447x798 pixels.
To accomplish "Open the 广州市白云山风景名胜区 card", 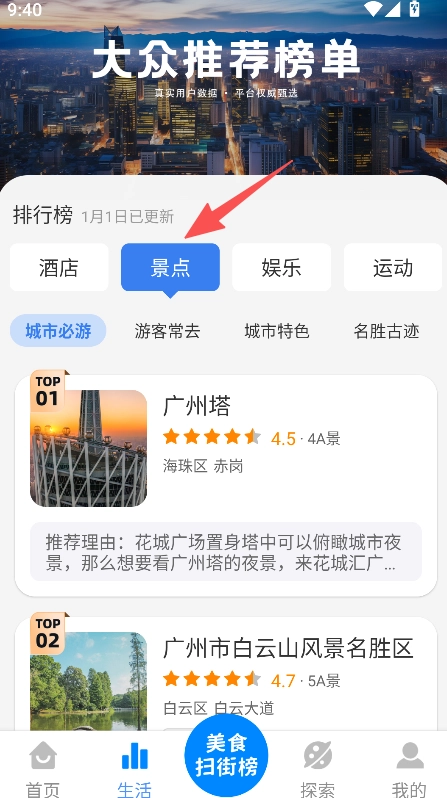I will click(x=226, y=674).
